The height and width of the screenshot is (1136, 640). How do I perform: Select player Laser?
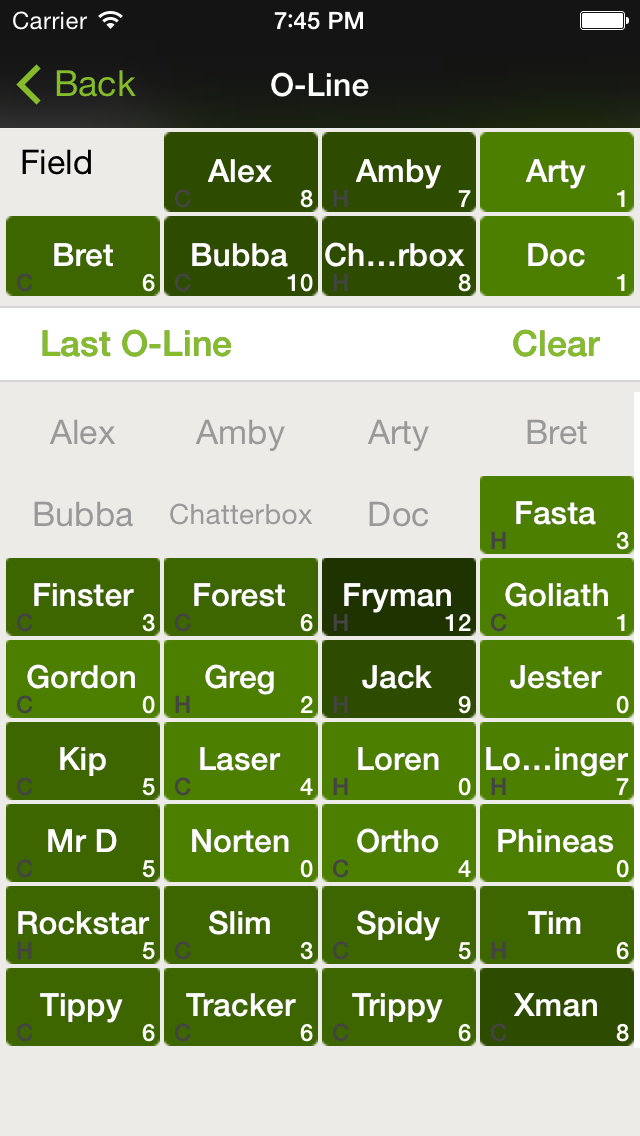point(241,761)
